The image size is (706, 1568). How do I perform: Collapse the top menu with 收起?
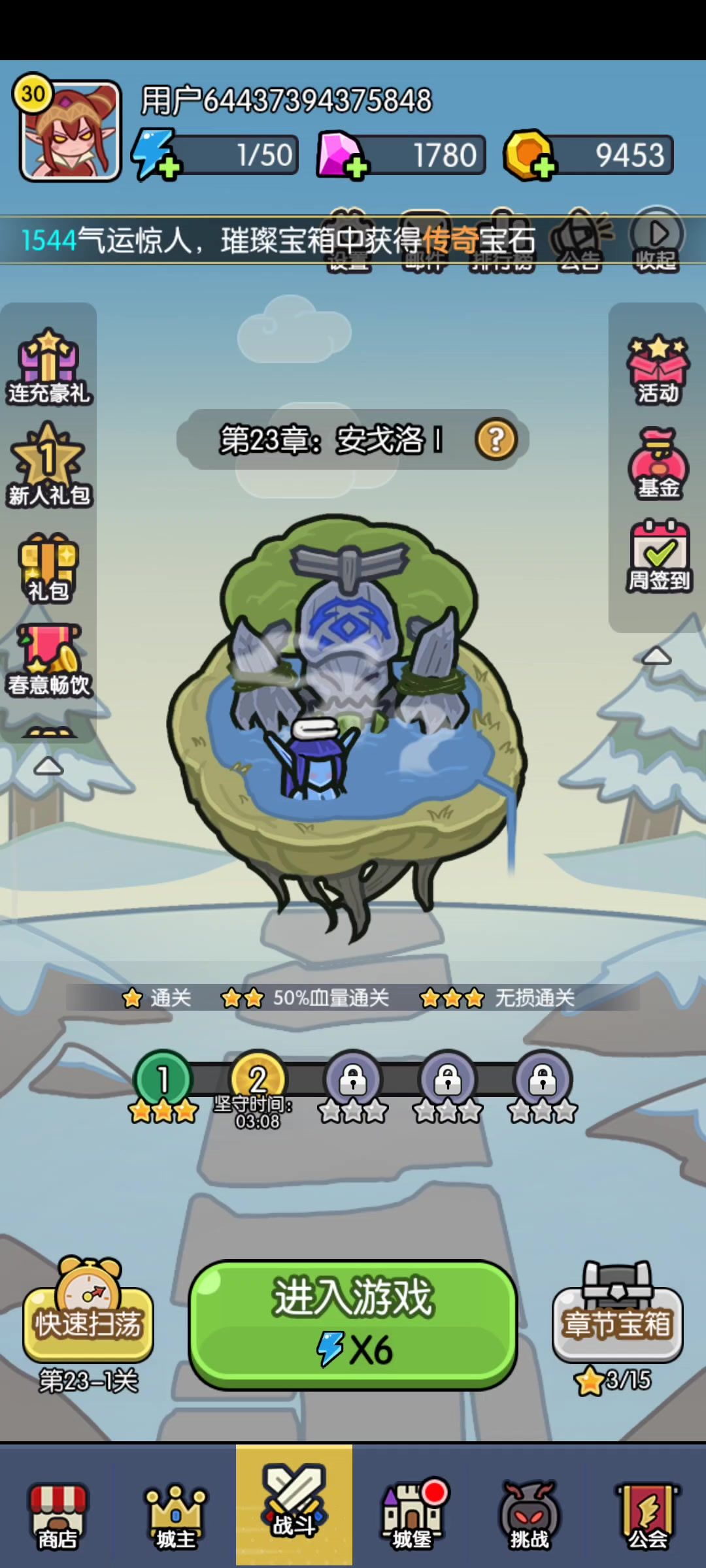point(656,240)
